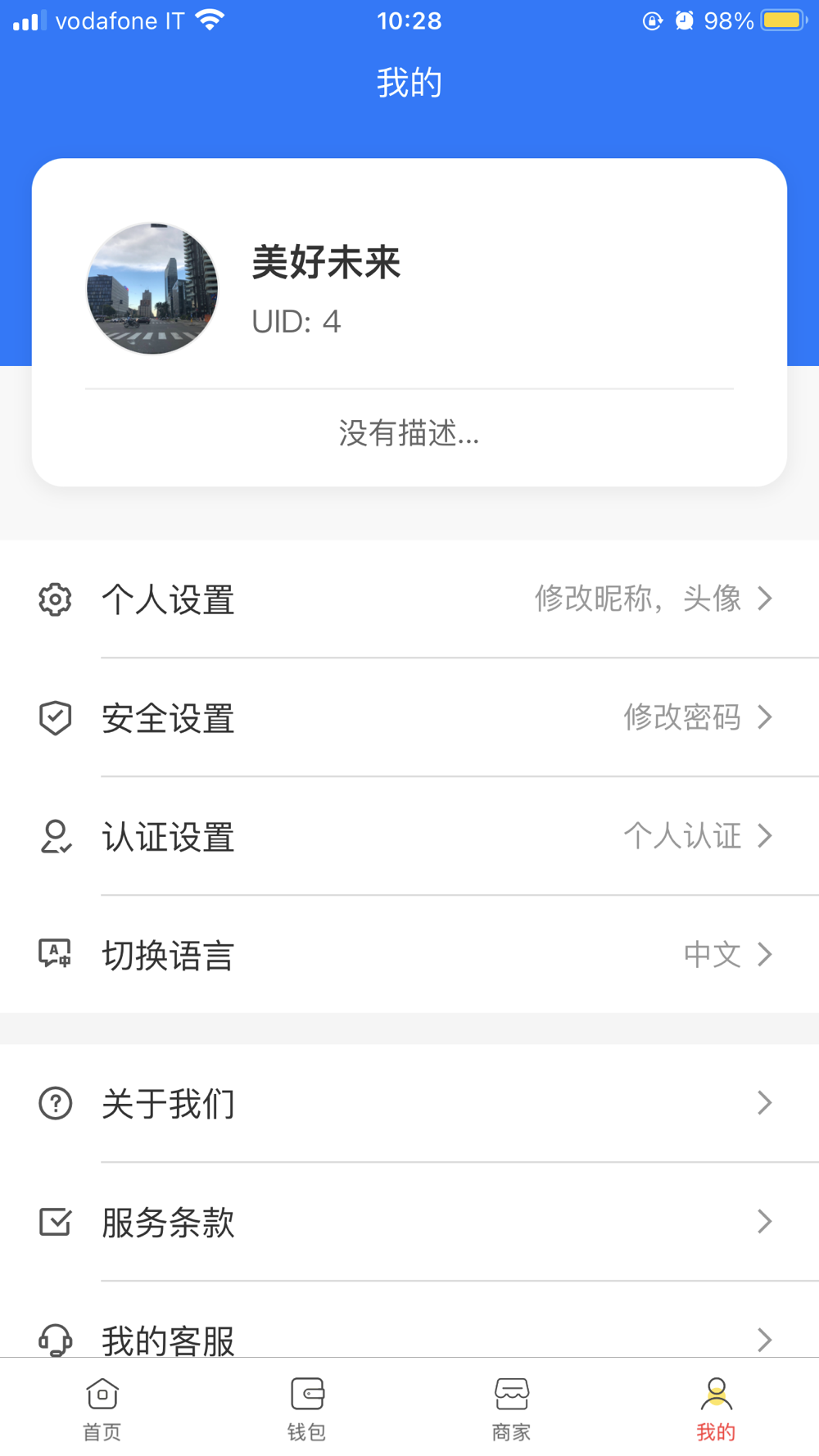Switch to the 首页 home tab
This screenshot has width=819, height=1456.
102,1409
